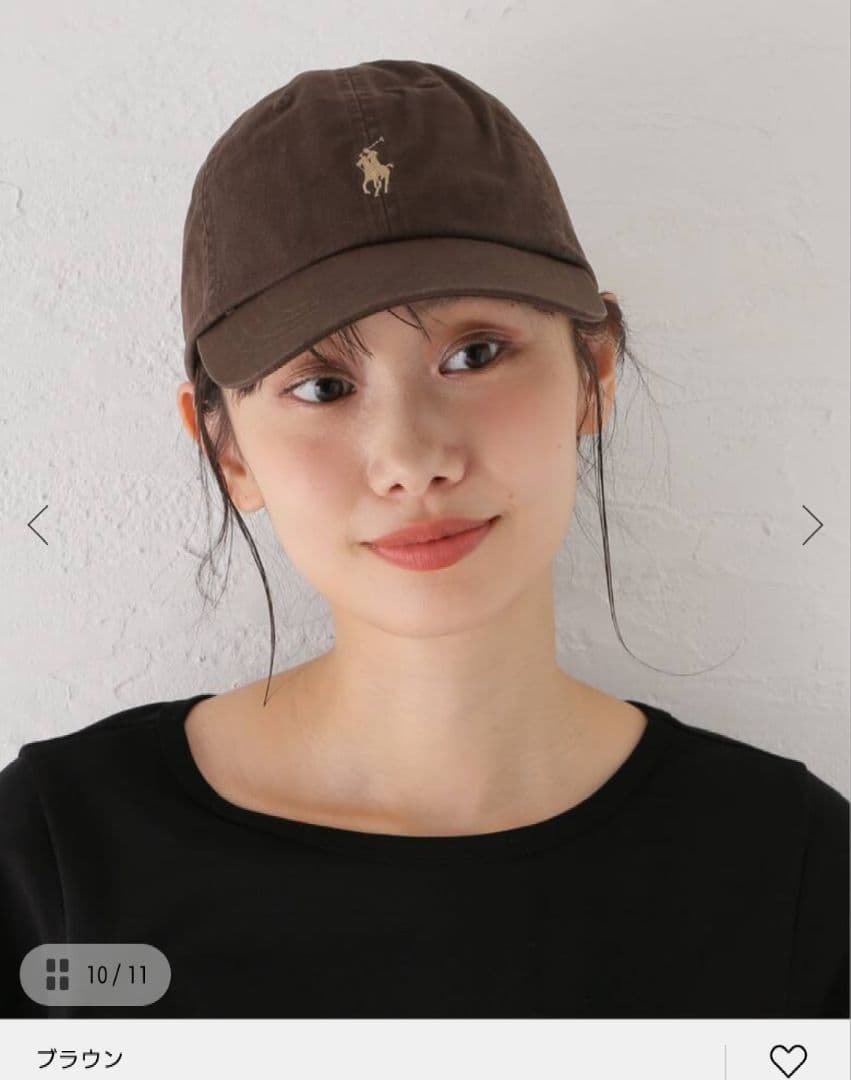The width and height of the screenshot is (851, 1080).
Task: Go to the previous product image
Action: coord(38,525)
